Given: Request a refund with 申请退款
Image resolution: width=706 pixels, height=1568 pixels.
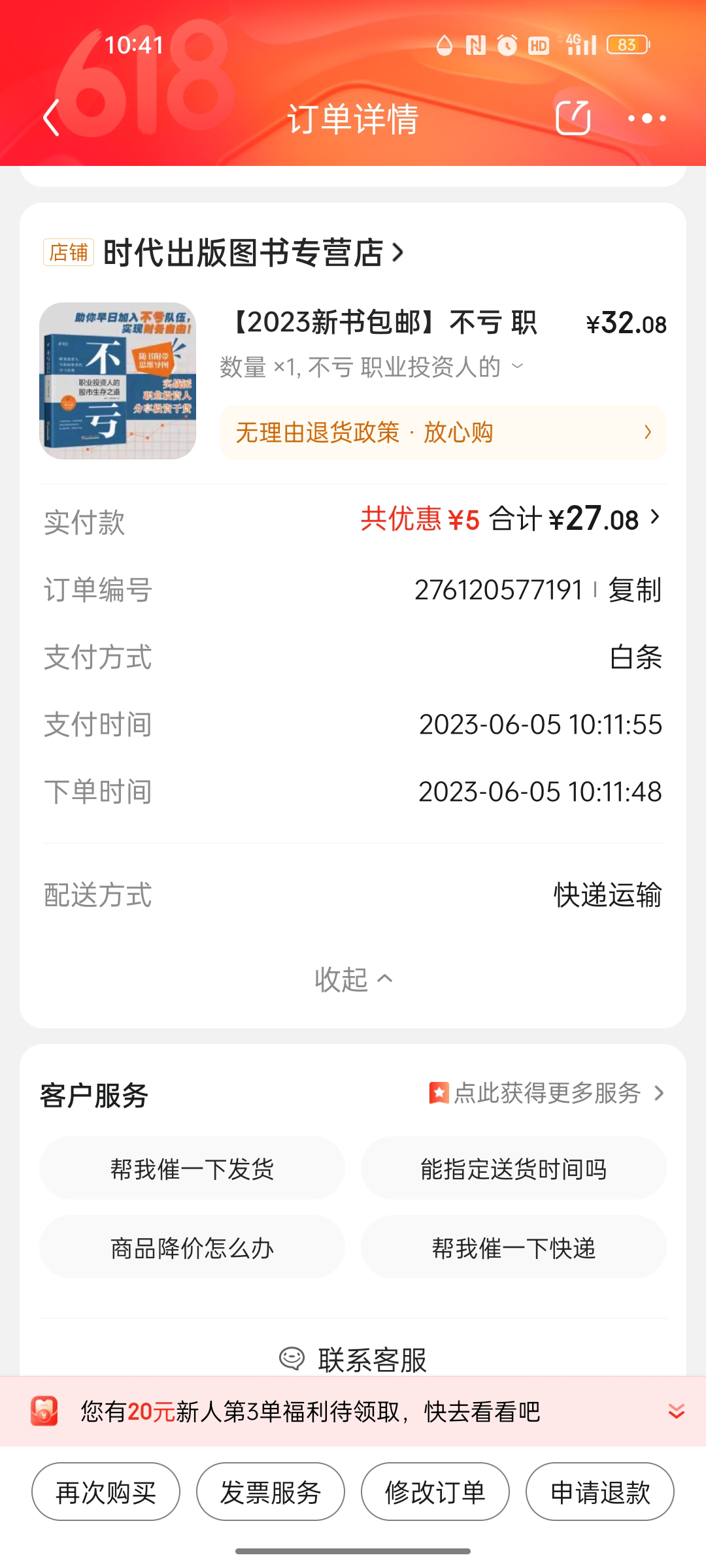Looking at the screenshot, I should coord(600,1492).
